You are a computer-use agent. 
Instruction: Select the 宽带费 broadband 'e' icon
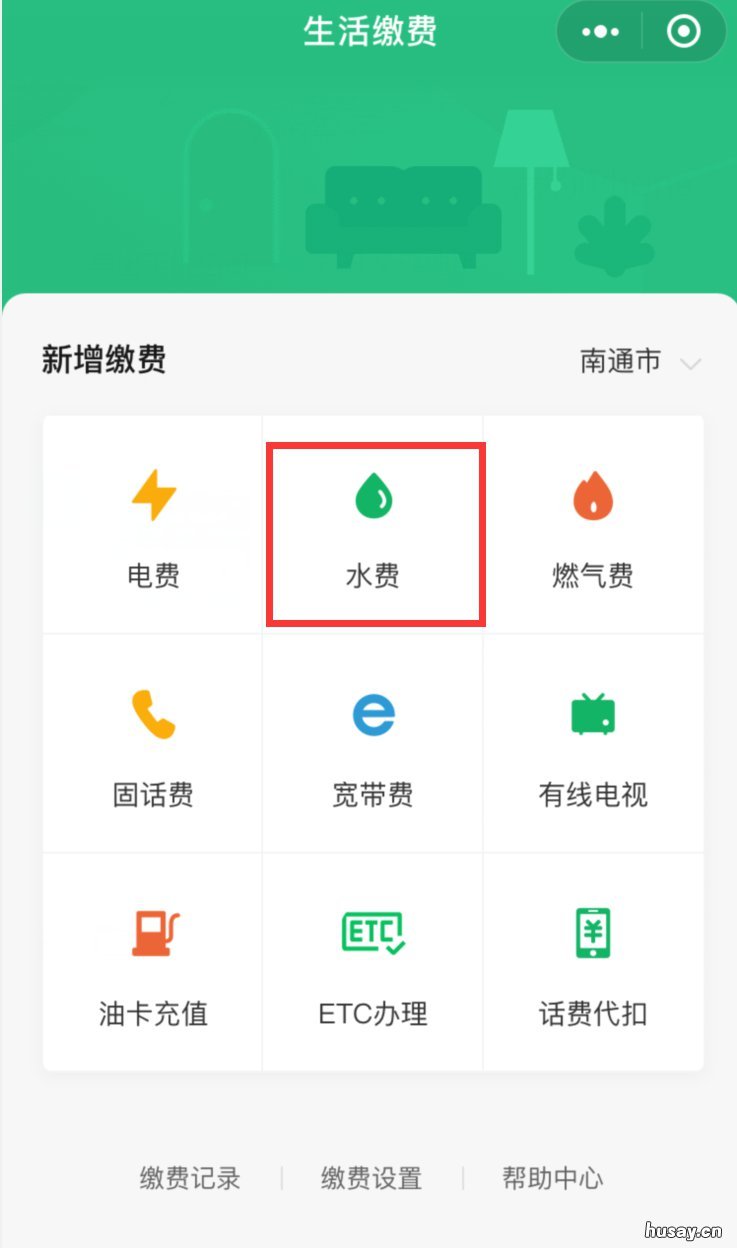coord(373,714)
